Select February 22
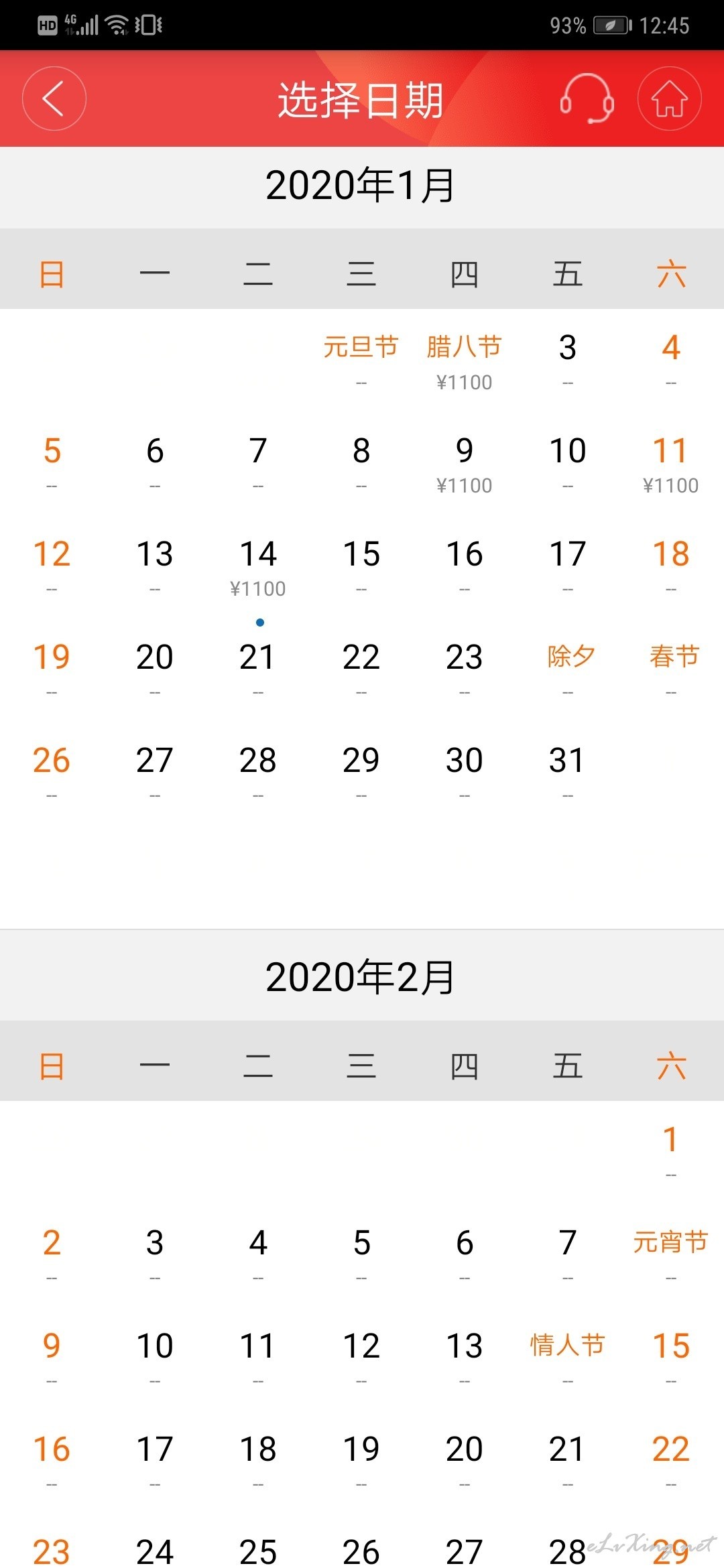 (x=671, y=1462)
